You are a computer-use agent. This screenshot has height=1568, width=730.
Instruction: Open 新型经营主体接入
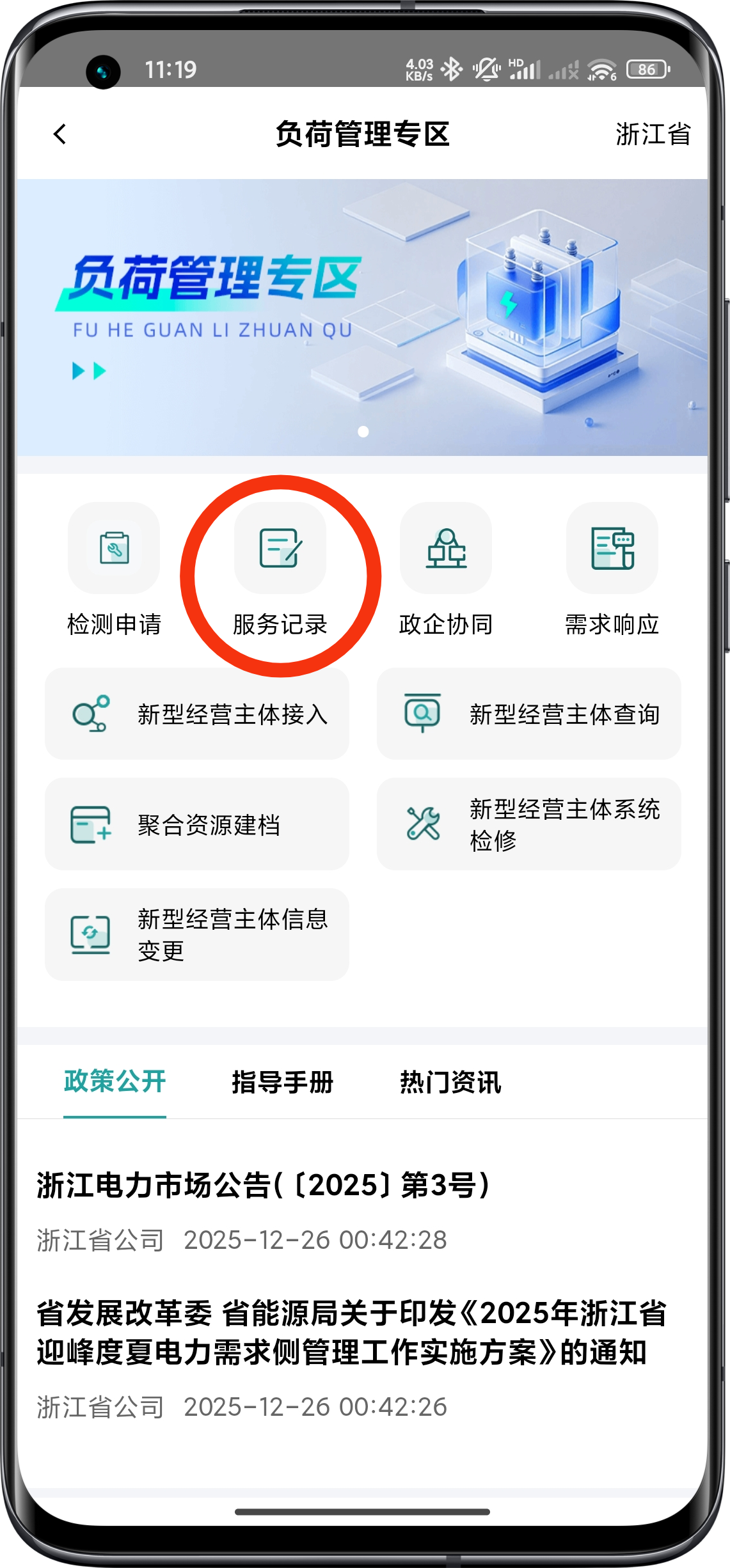click(197, 714)
